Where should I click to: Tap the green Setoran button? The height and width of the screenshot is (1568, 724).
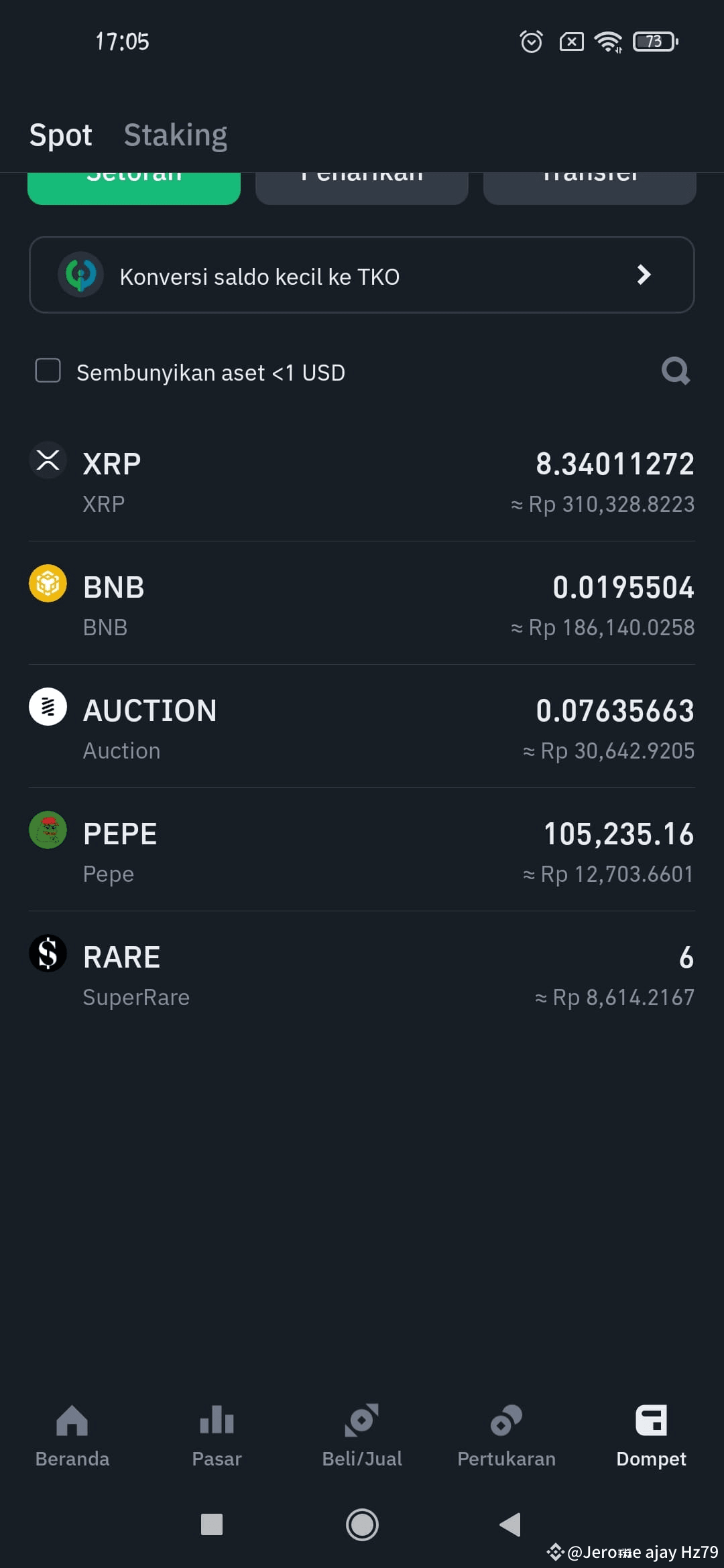tap(133, 181)
